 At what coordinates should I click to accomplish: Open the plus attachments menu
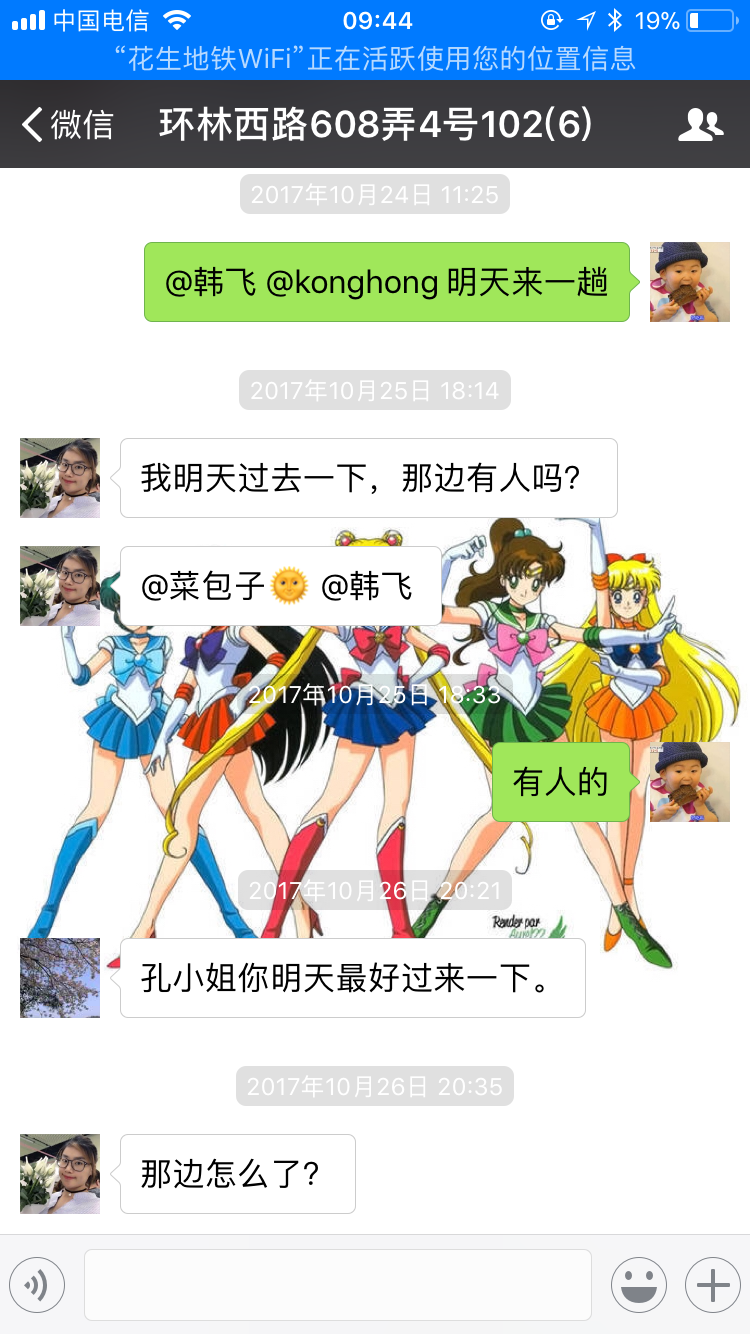tap(712, 1284)
